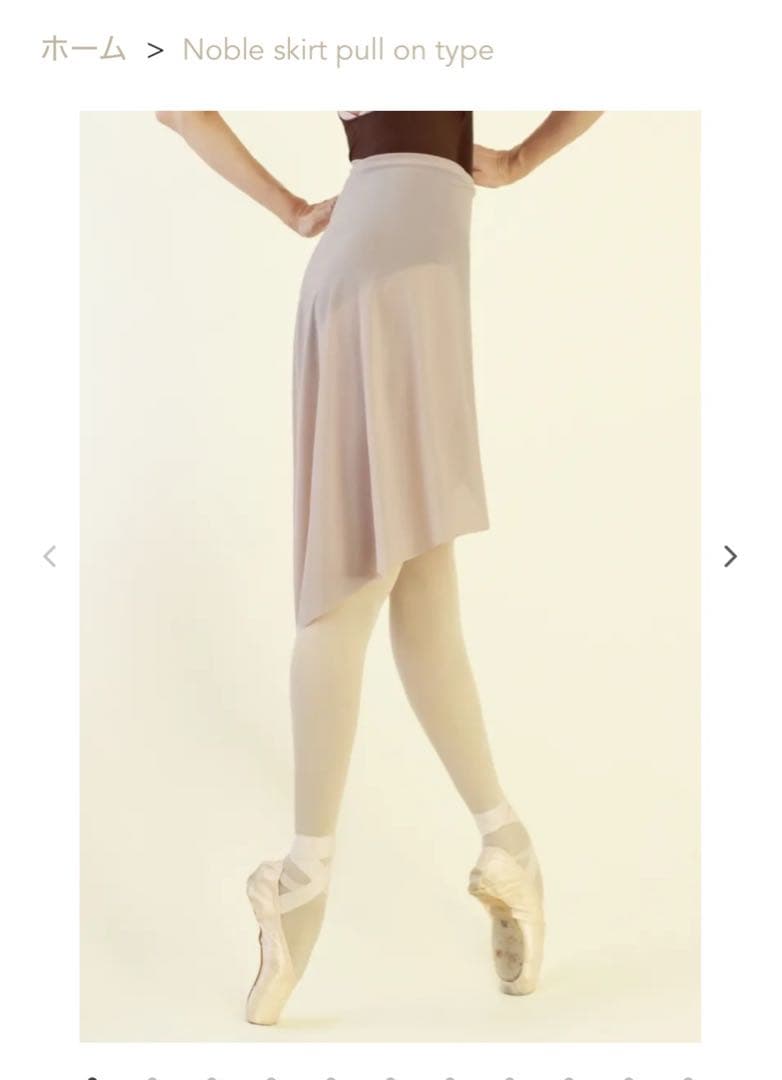Show the next product photo
Image resolution: width=782 pixels, height=1080 pixels.
(x=730, y=556)
